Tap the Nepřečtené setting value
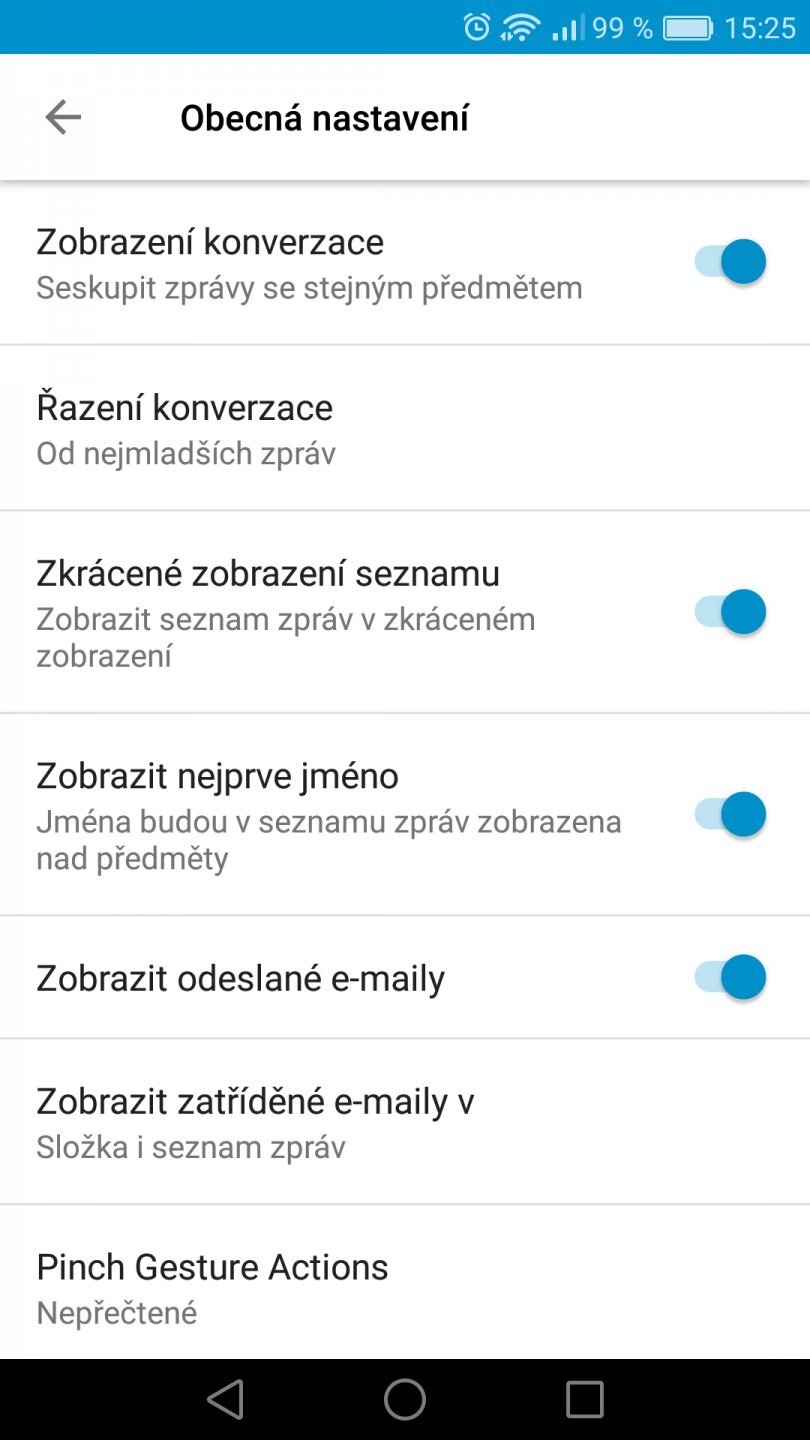Image resolution: width=810 pixels, height=1440 pixels. [x=116, y=1312]
